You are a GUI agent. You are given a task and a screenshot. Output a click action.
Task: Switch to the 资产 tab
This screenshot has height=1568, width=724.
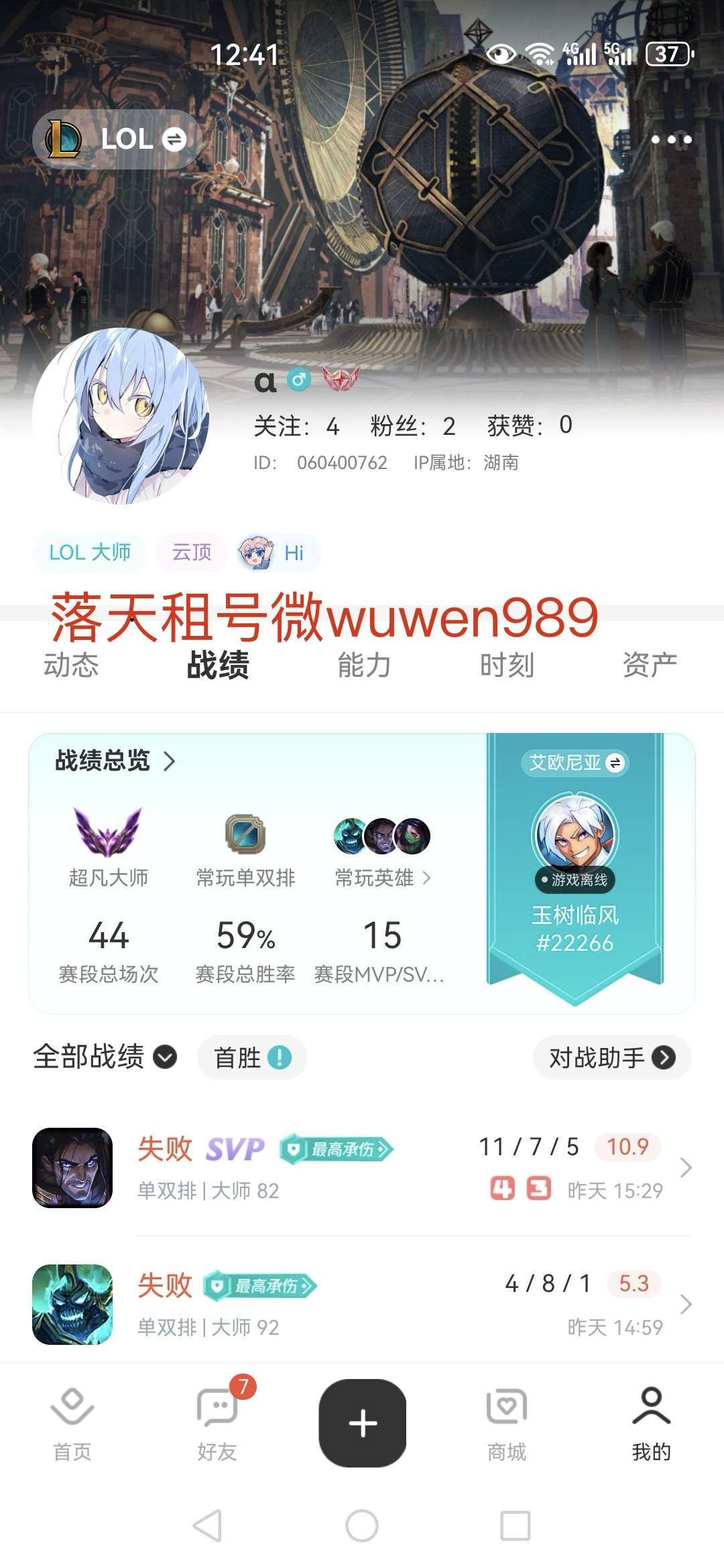(650, 665)
